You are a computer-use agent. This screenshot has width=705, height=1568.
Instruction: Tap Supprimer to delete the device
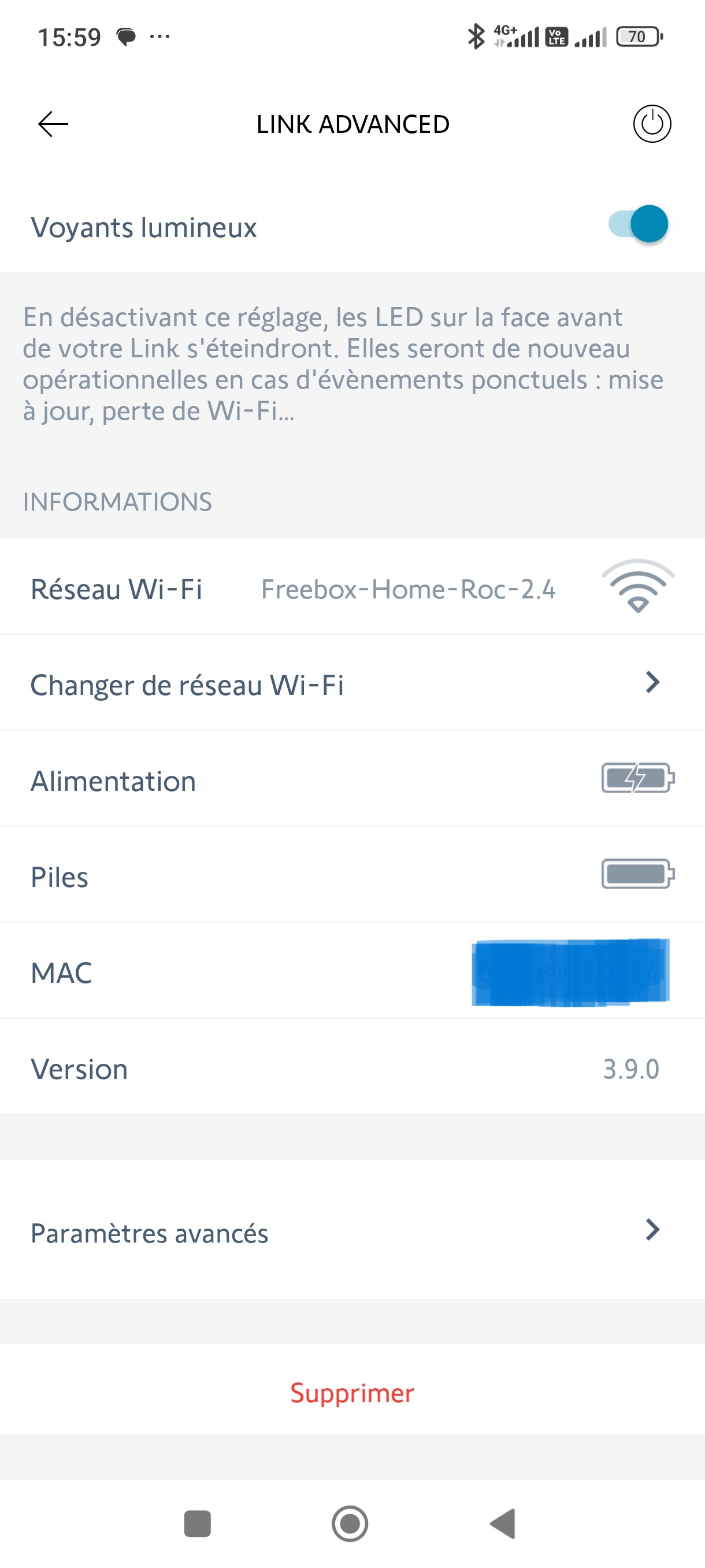(352, 1392)
